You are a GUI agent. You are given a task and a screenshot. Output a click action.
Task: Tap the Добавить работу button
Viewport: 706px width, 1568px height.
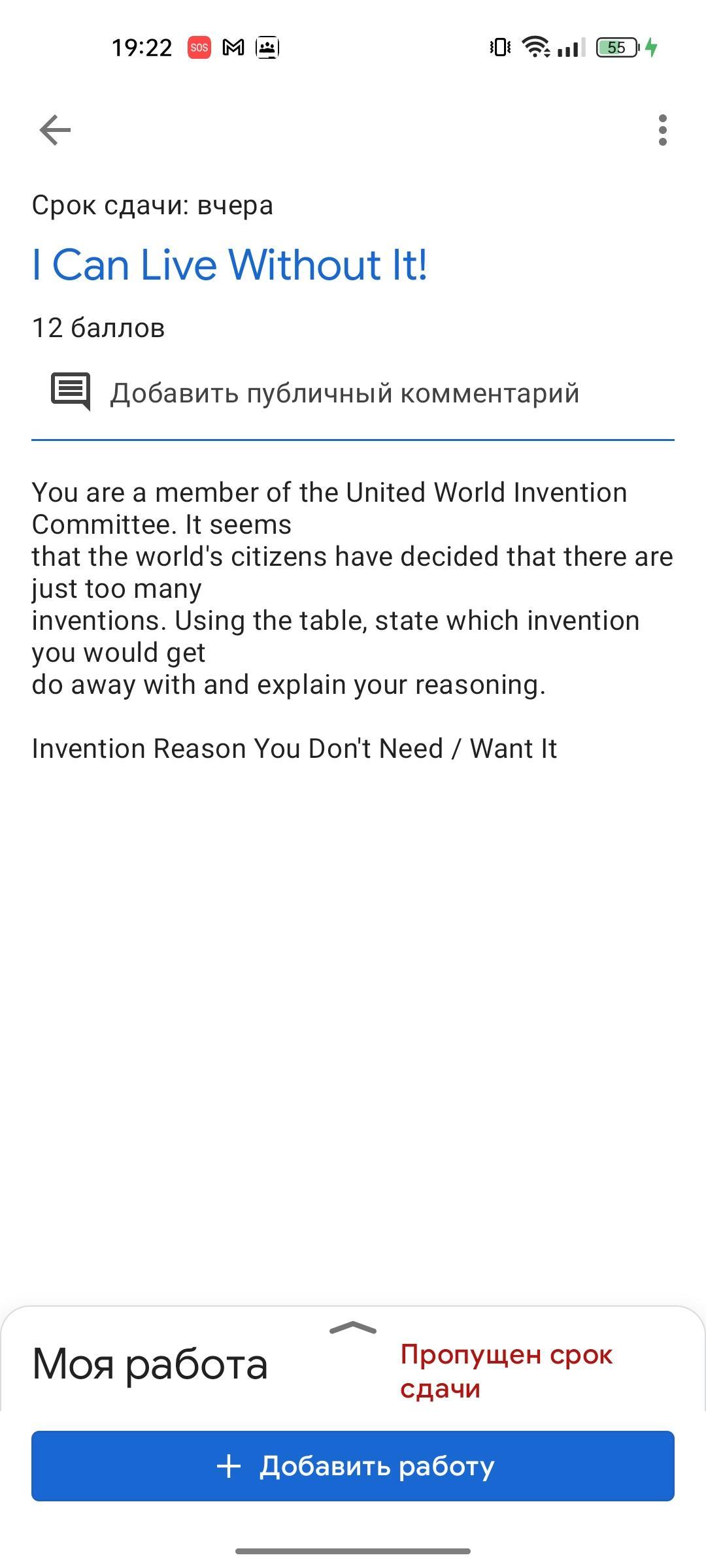353,1465
